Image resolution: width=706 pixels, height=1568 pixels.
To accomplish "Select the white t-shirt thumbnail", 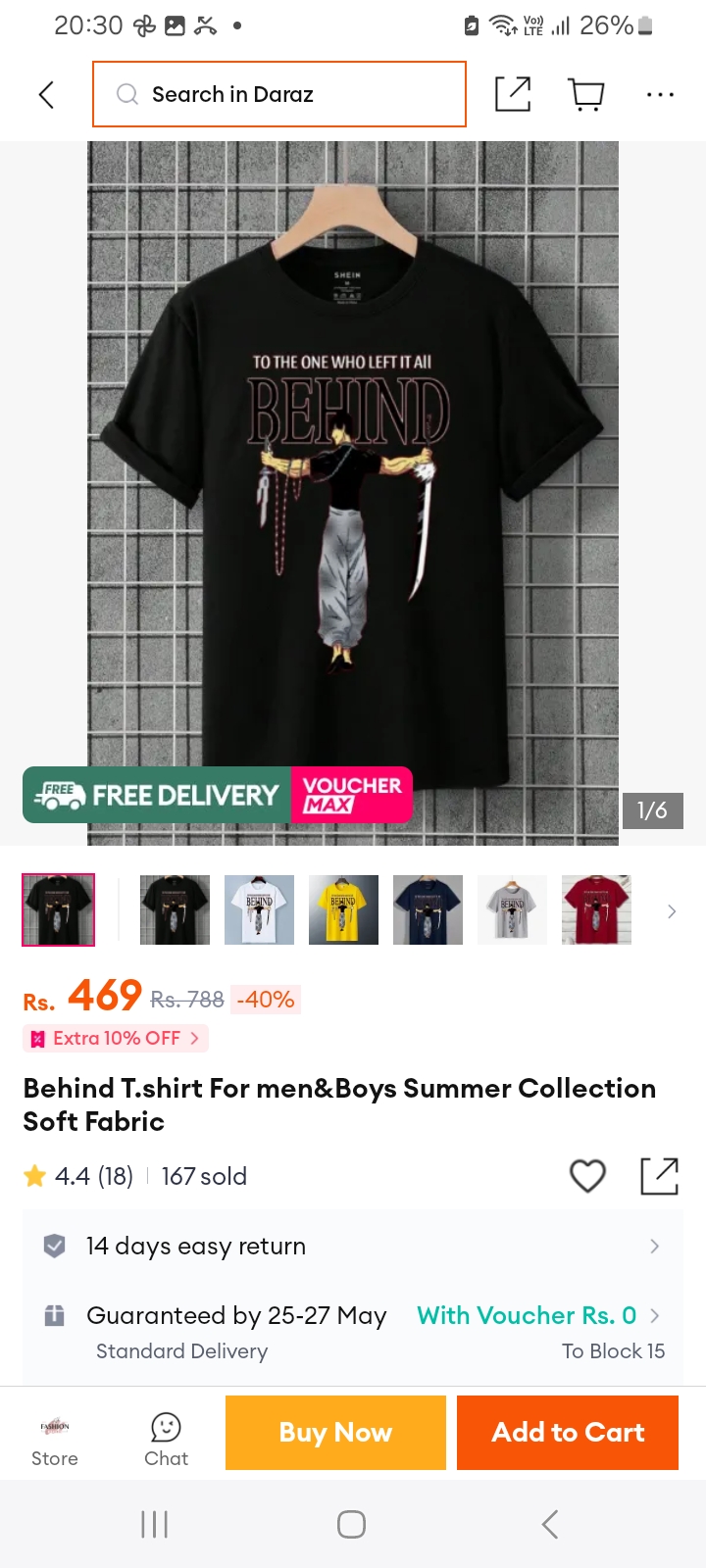I will click(259, 910).
